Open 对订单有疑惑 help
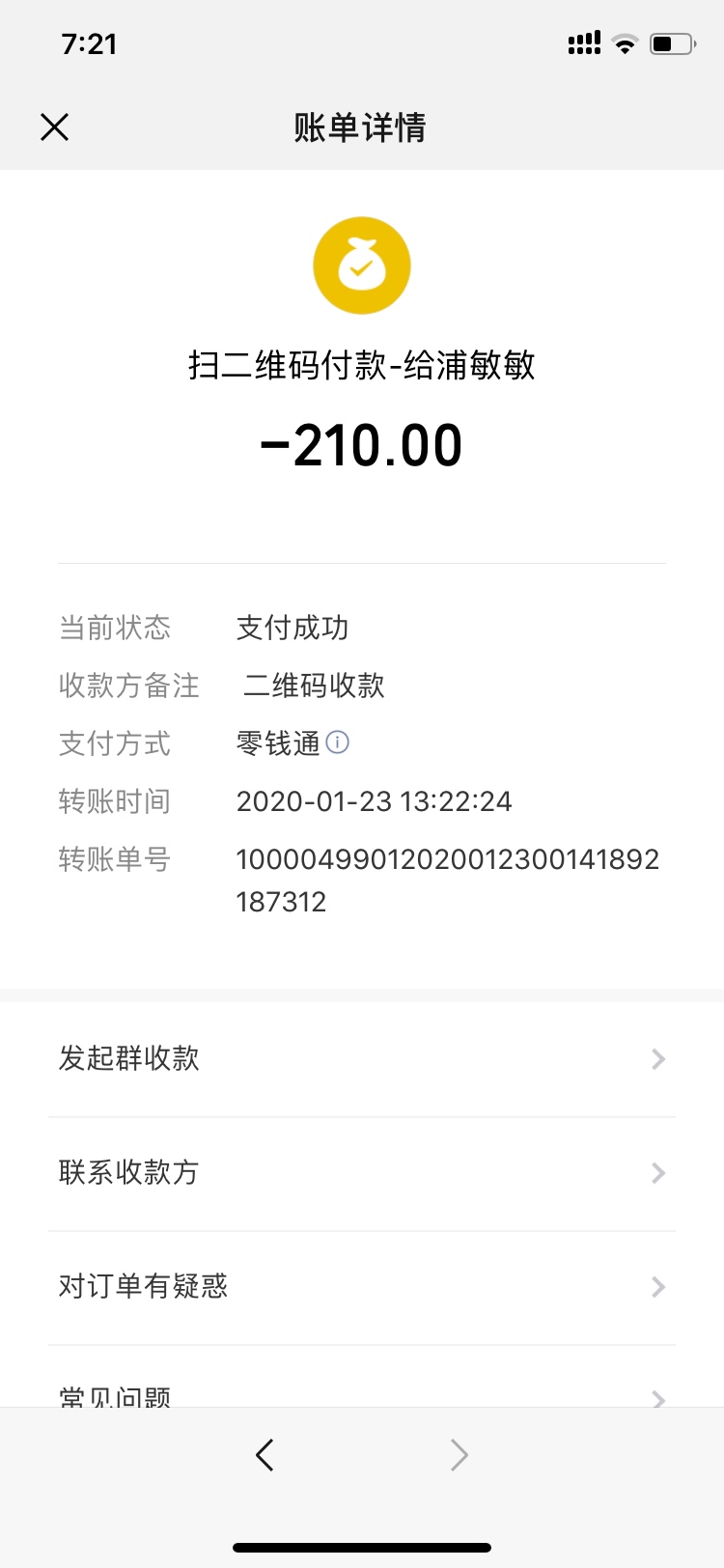Screen dimensions: 724x1568 pyautogui.click(x=362, y=1287)
